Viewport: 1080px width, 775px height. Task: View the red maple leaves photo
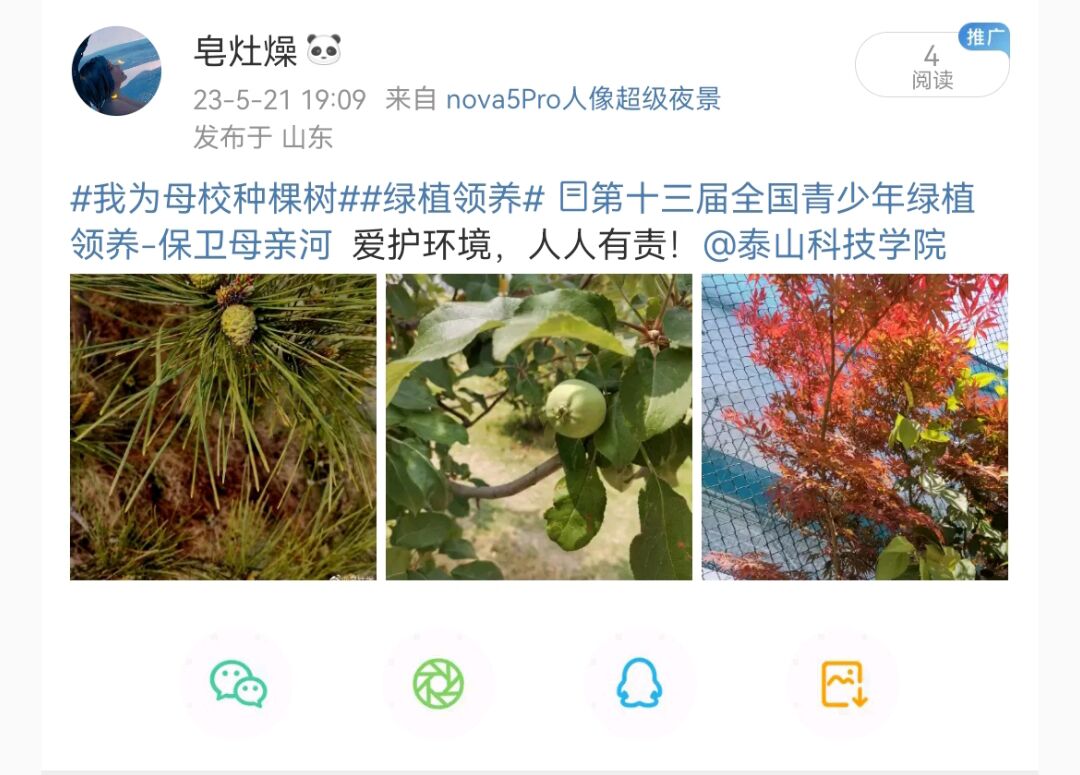tap(855, 427)
